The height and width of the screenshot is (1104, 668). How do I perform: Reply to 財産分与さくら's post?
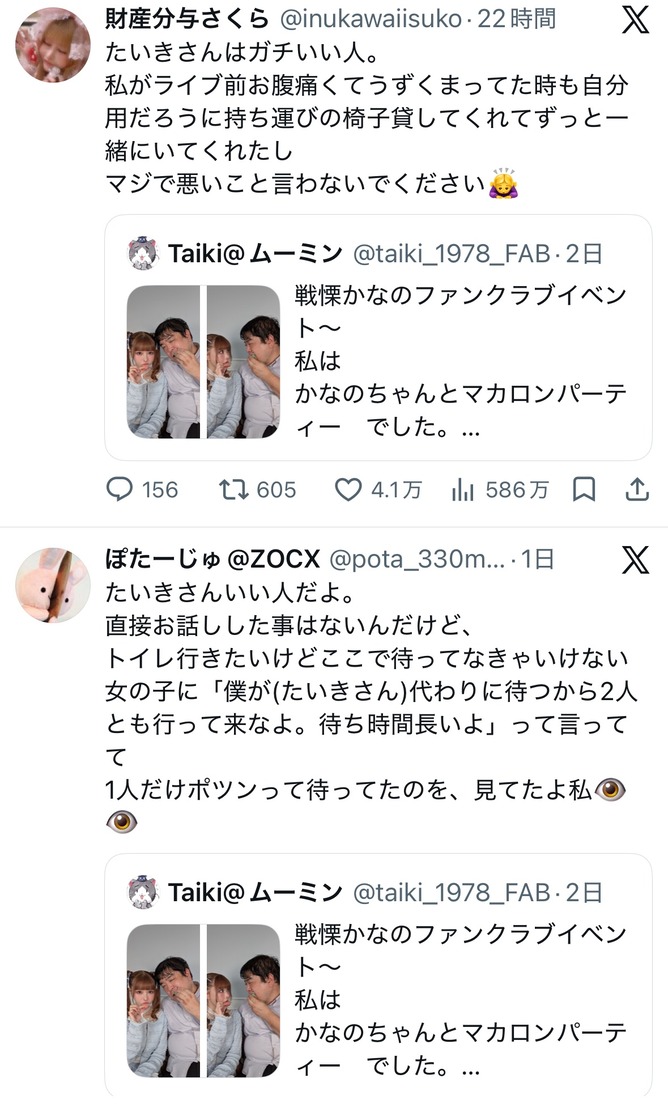[x=141, y=489]
